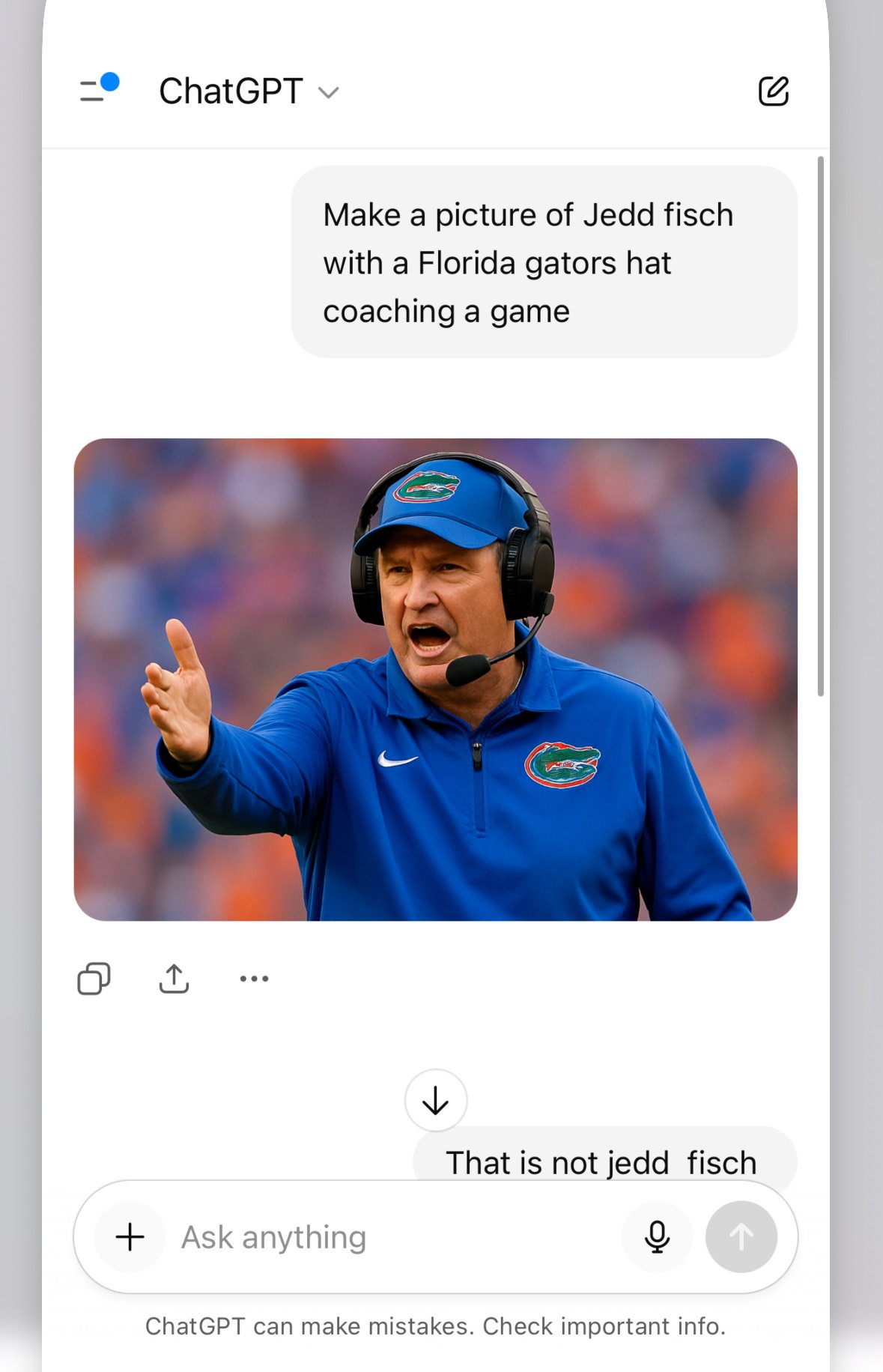Open the sidebar menu
Screen dimensions: 883x1372
(97, 89)
